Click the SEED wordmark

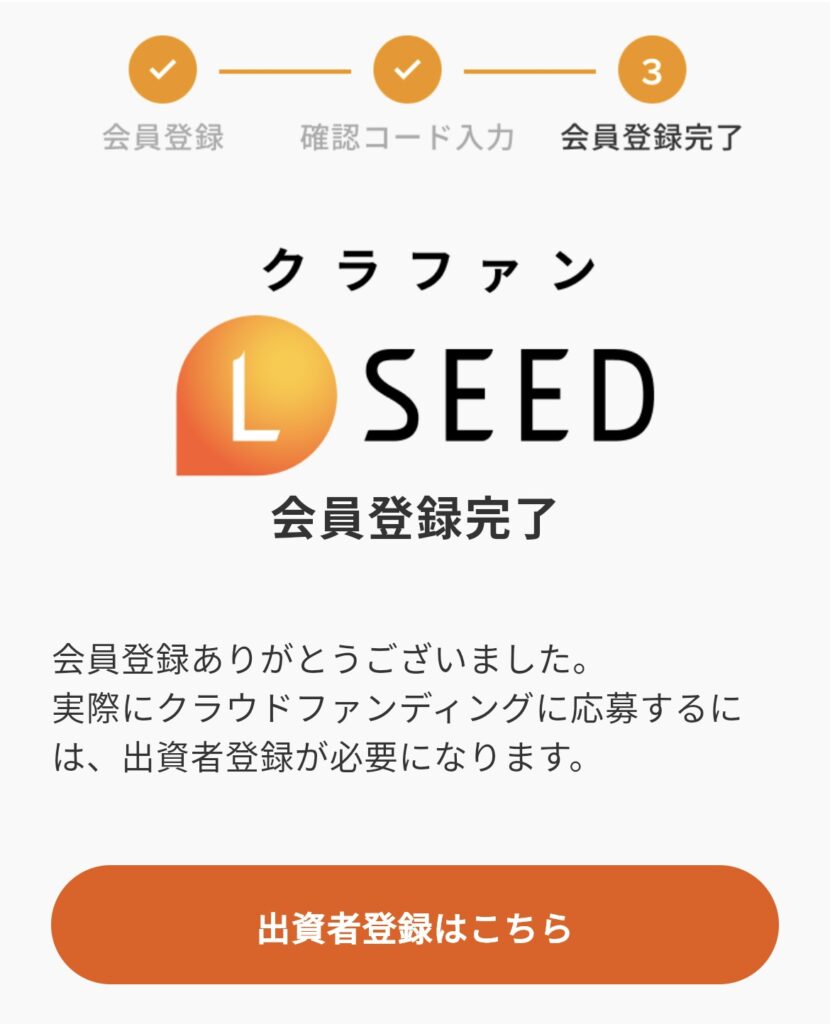pos(515,390)
